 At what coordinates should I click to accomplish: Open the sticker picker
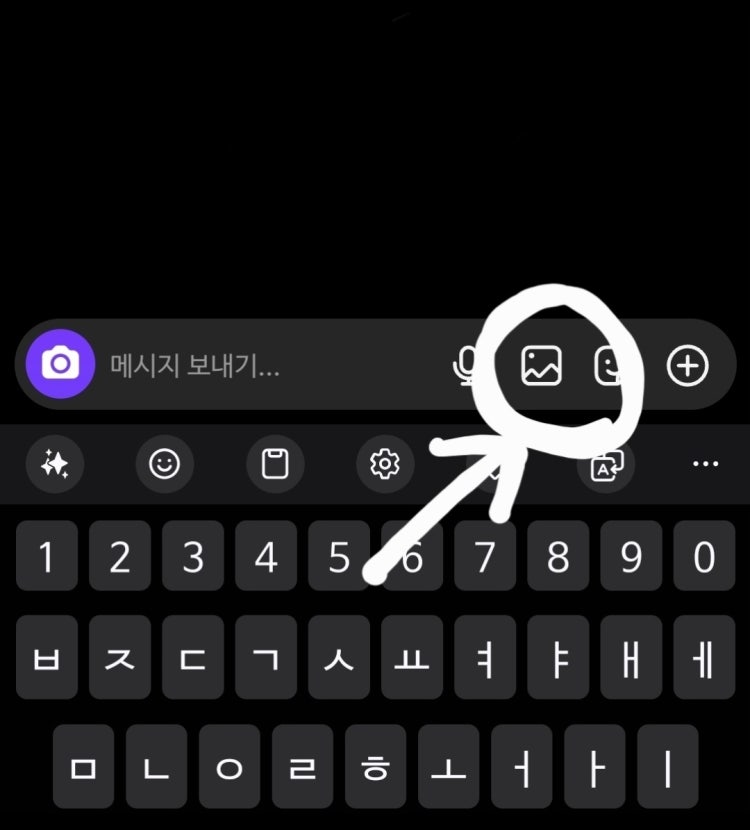[x=609, y=366]
